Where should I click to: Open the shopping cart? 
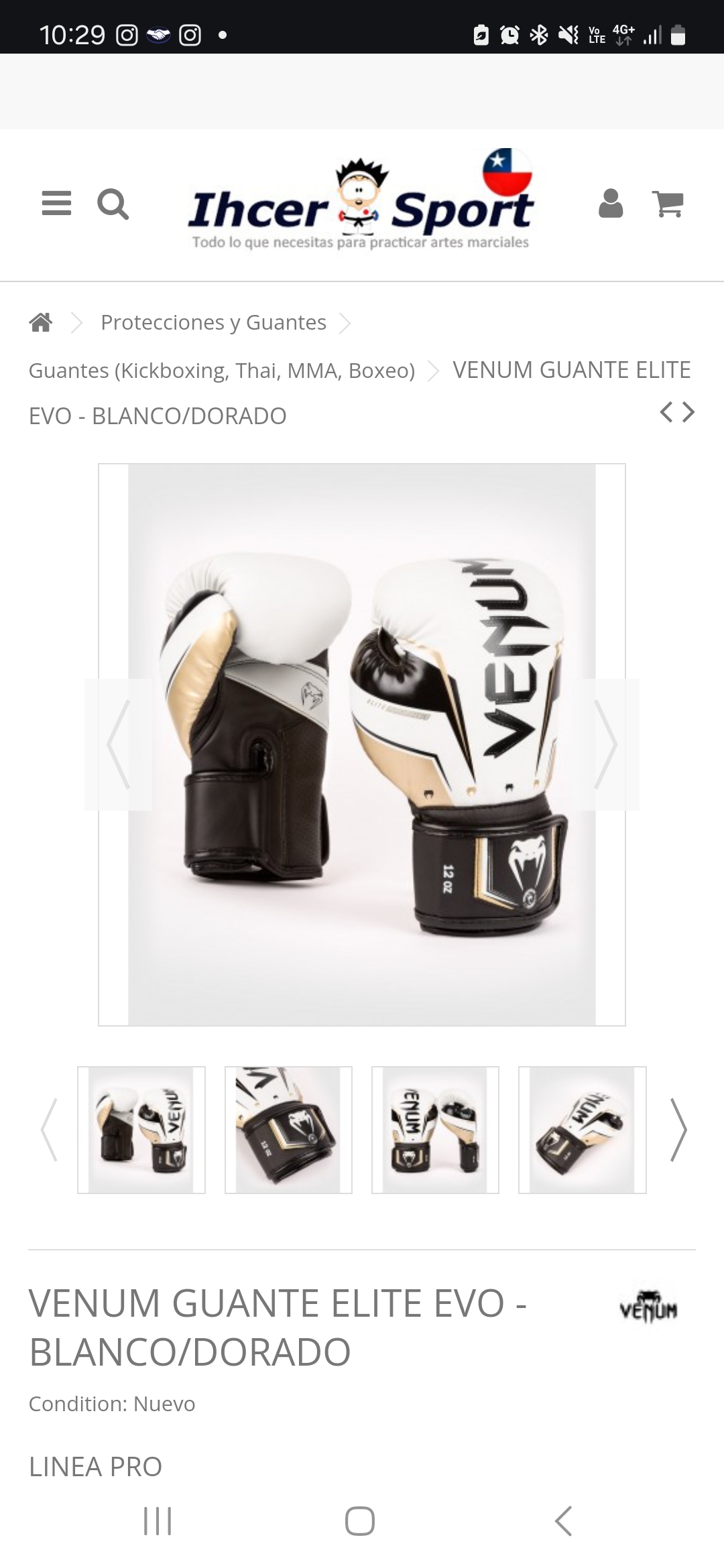(x=668, y=204)
